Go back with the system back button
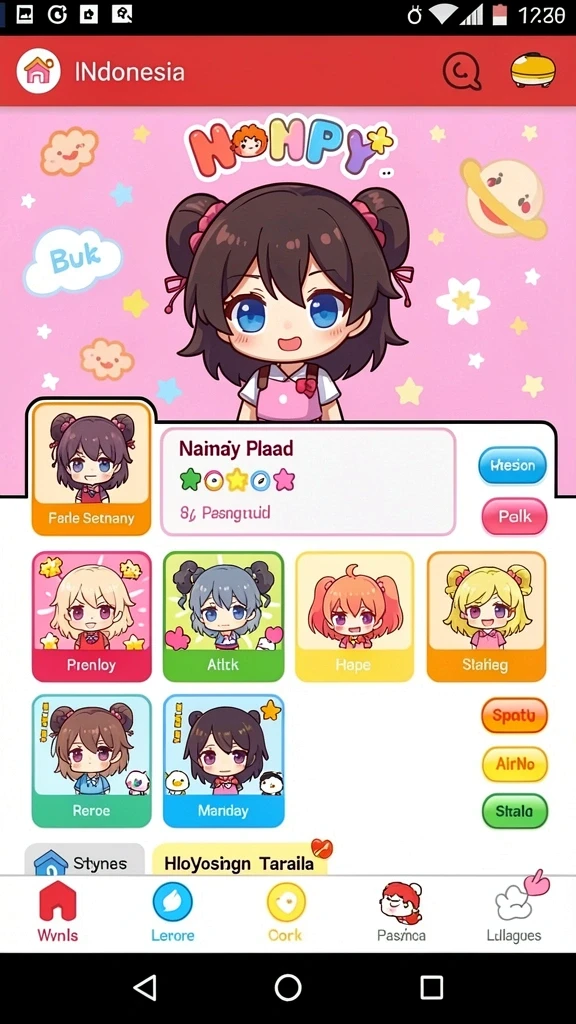 tap(145, 987)
